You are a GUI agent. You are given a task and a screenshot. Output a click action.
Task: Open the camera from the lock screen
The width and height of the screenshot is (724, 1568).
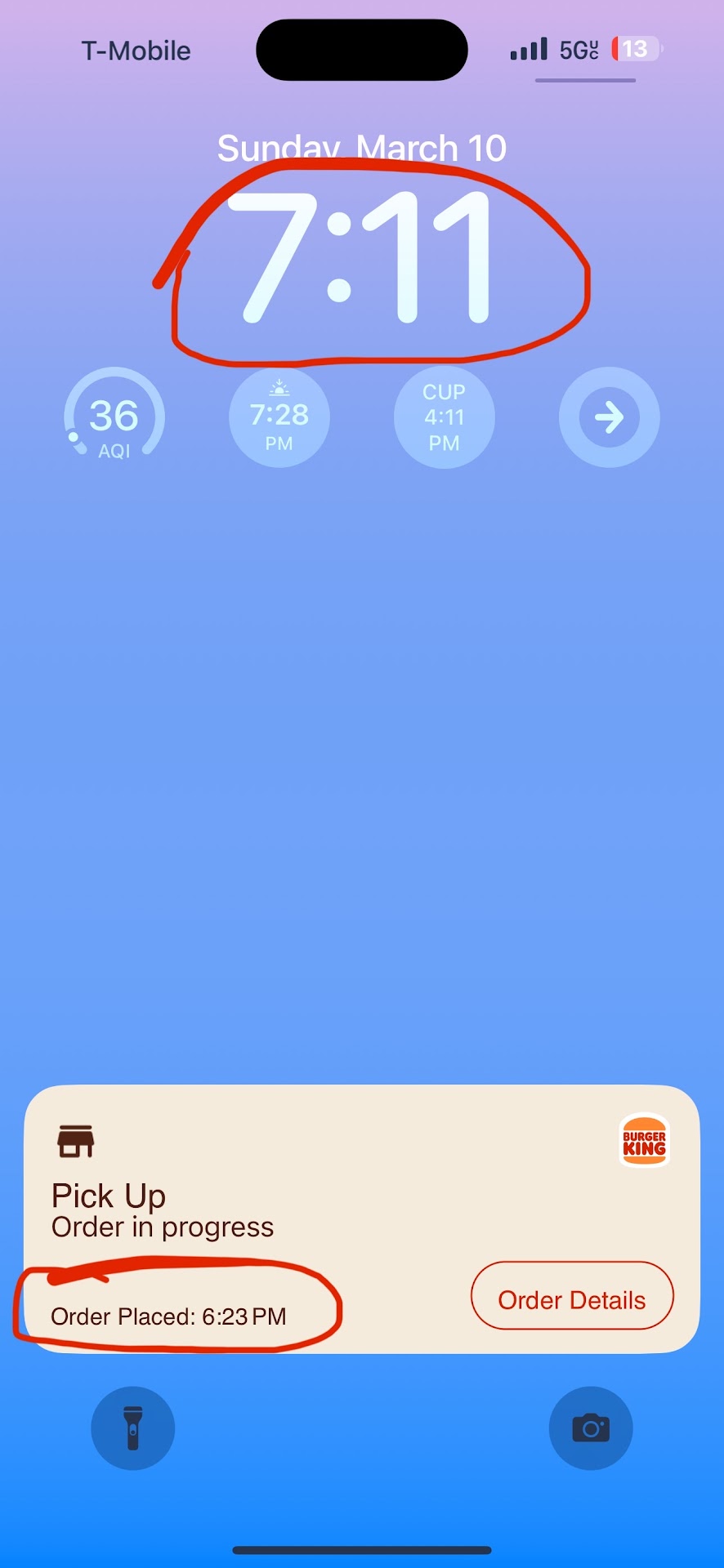pyautogui.click(x=591, y=1428)
